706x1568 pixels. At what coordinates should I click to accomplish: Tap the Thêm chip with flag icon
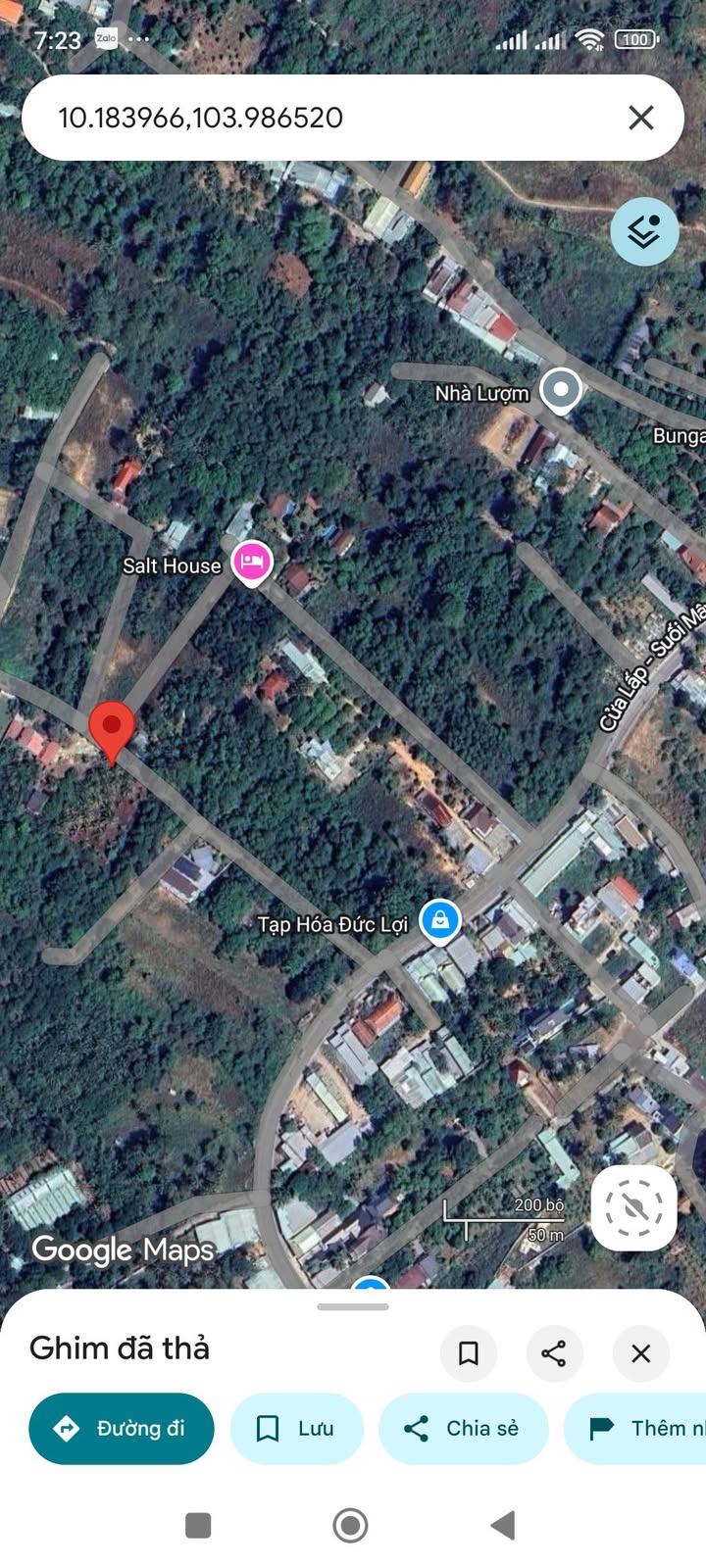pos(635,1429)
